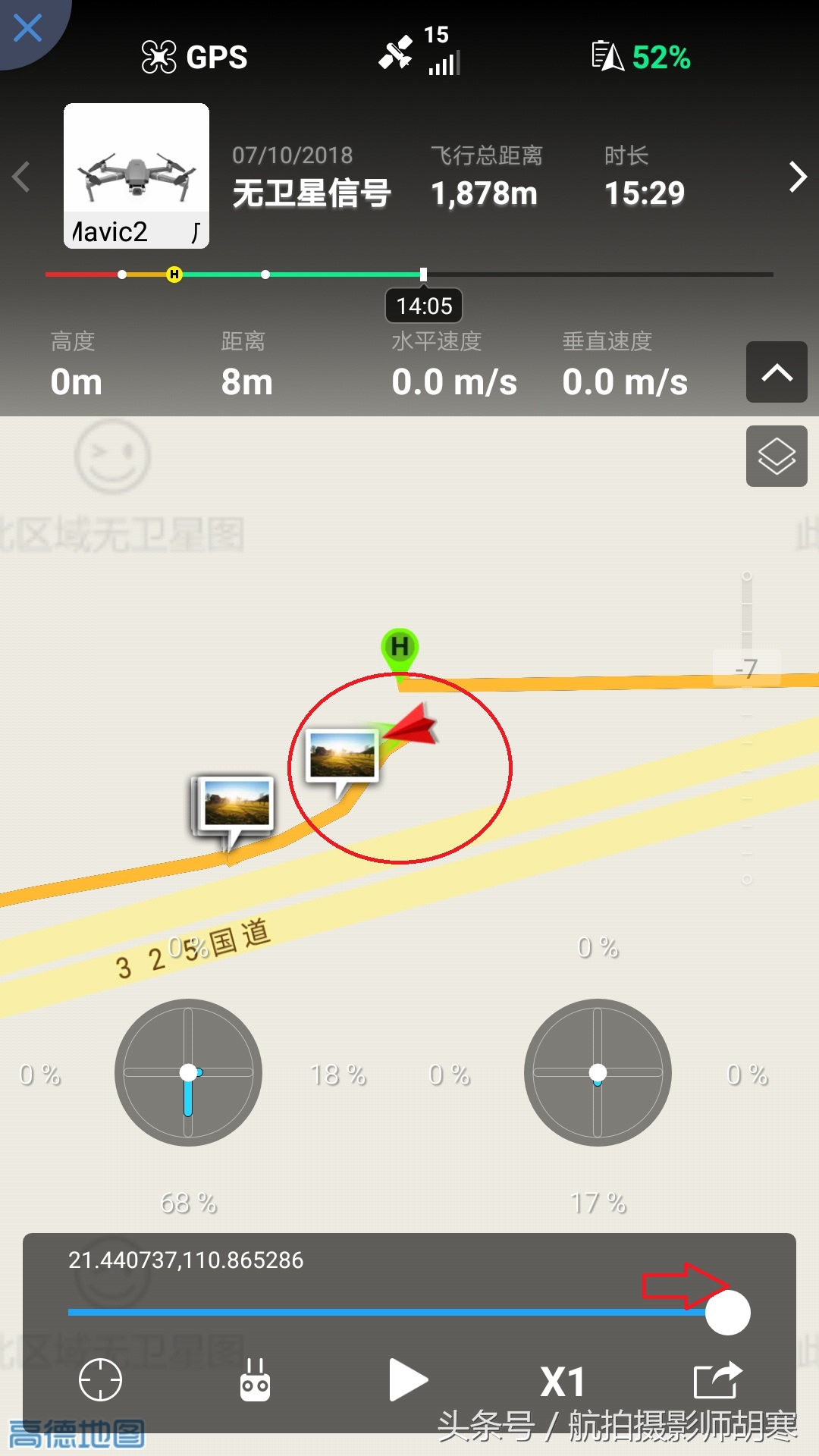Open the map layers button
The height and width of the screenshot is (1456, 819).
tap(777, 456)
